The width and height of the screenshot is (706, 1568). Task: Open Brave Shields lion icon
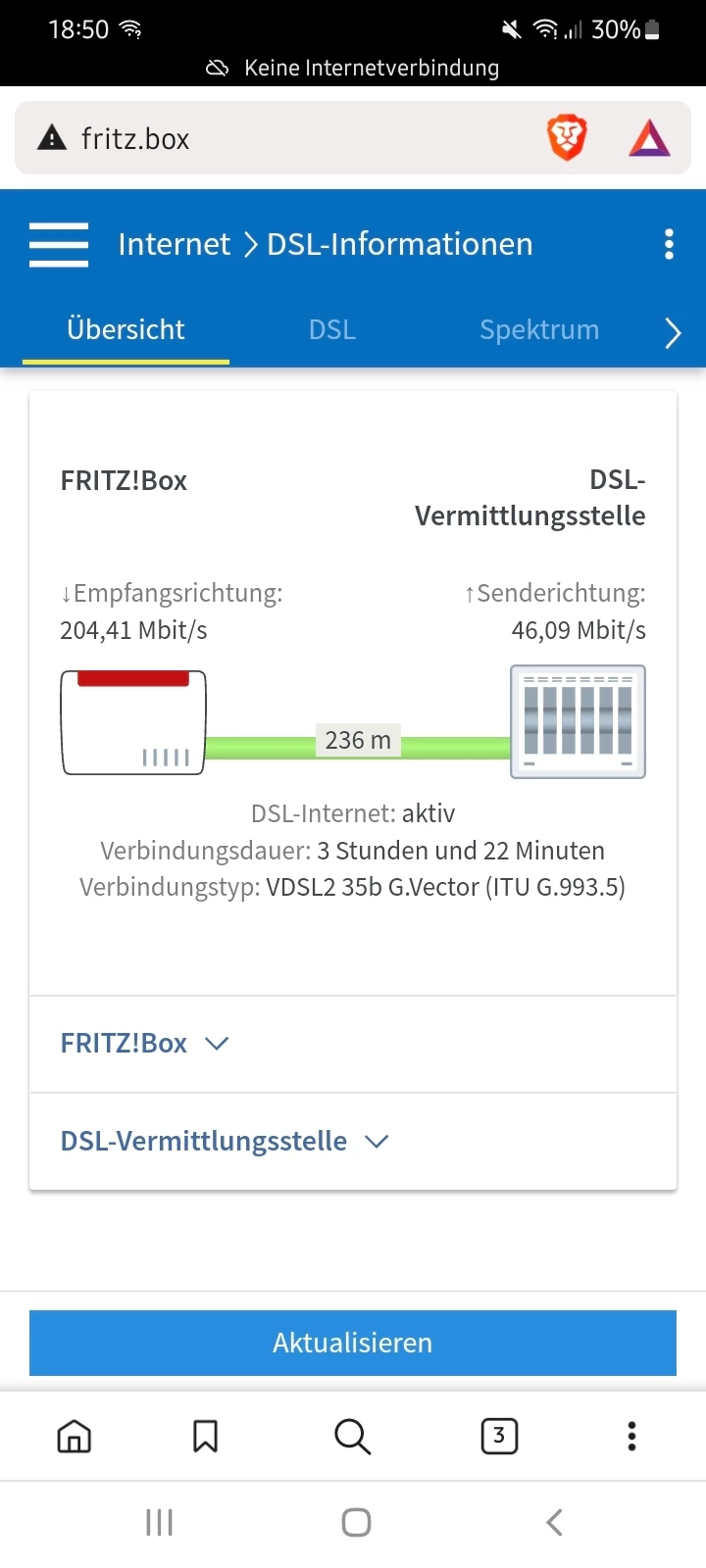tap(567, 138)
